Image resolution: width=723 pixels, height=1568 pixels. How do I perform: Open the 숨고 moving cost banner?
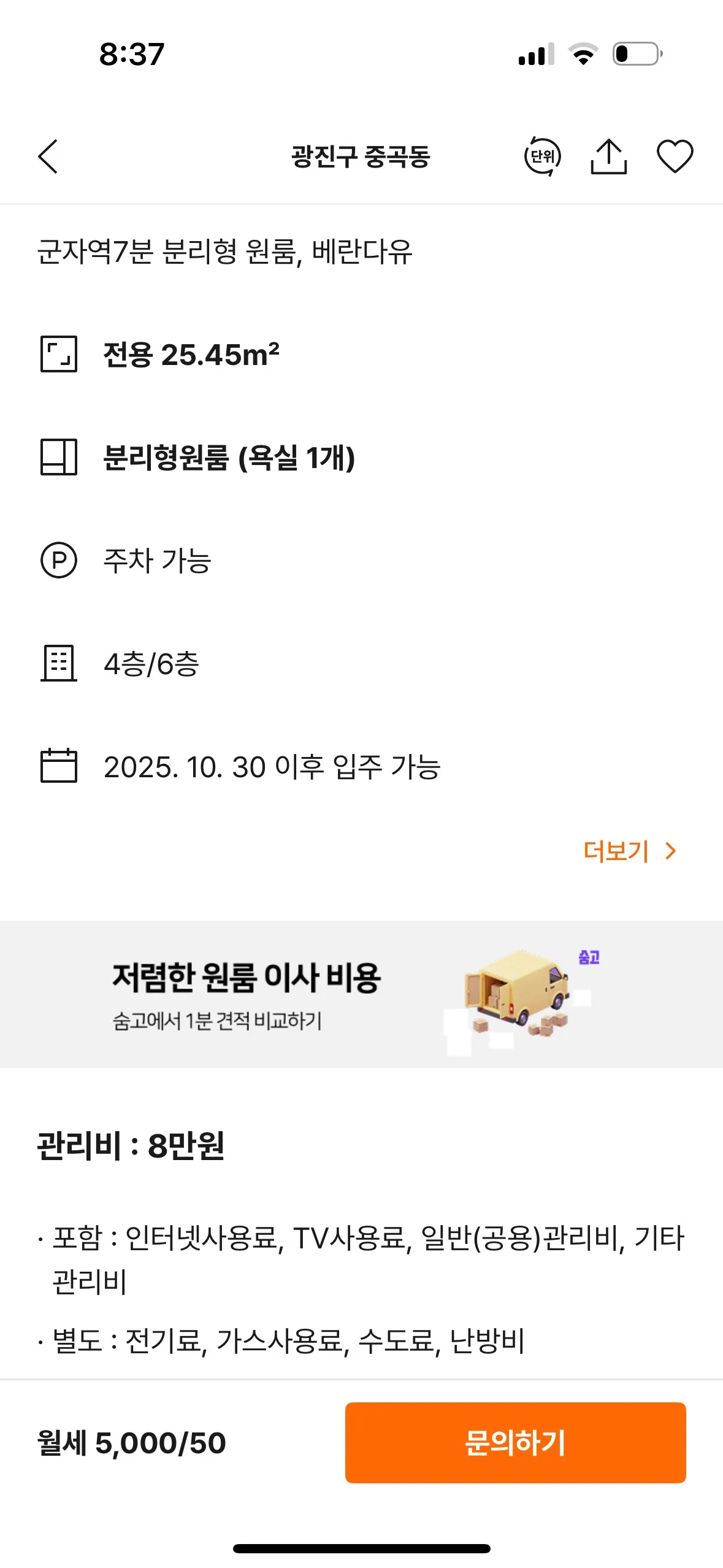(x=361, y=994)
